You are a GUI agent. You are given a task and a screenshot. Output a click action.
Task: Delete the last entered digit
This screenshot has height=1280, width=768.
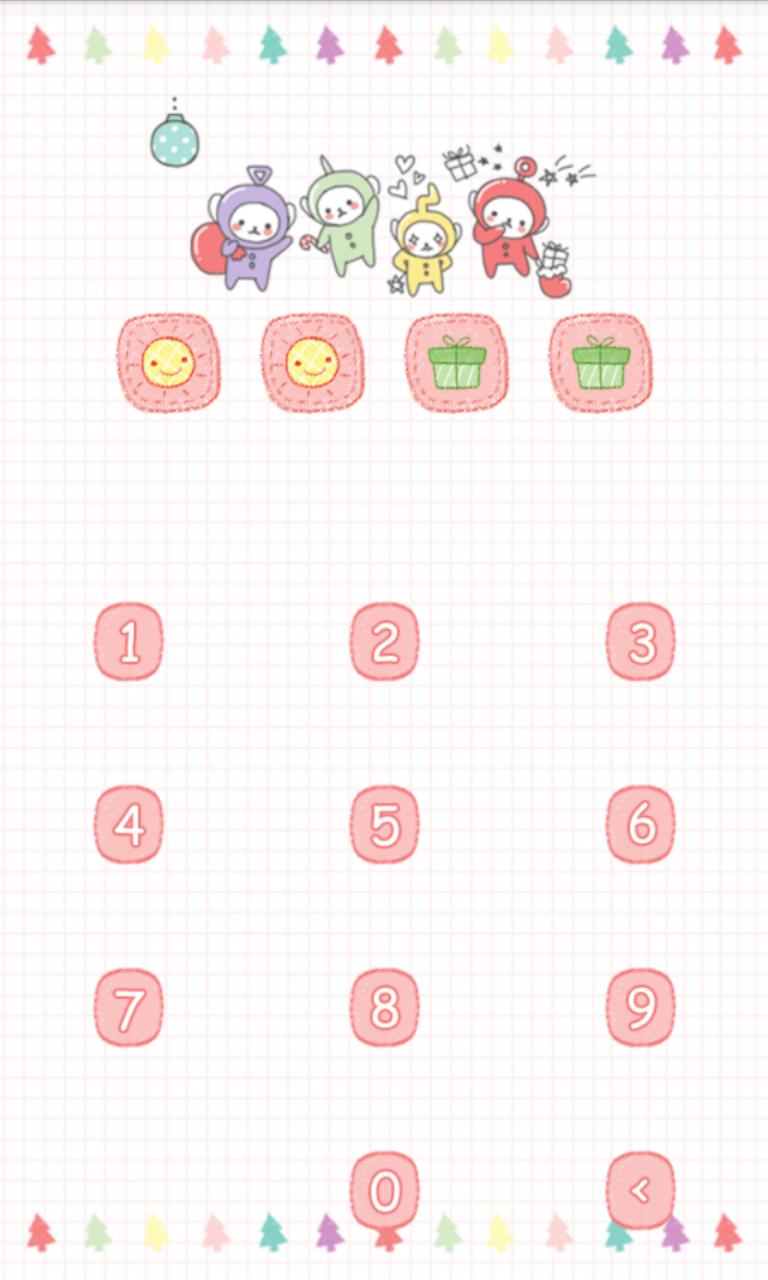click(641, 1190)
